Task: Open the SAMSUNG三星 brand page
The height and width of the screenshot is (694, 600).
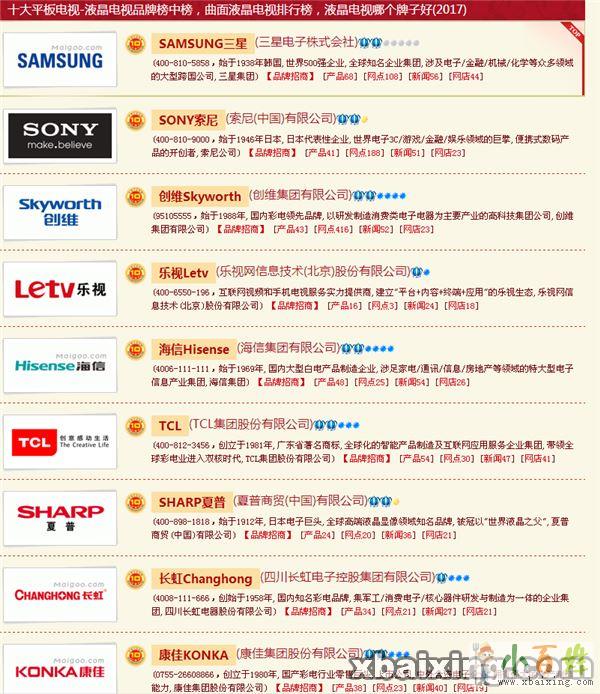Action: pyautogui.click(x=202, y=44)
